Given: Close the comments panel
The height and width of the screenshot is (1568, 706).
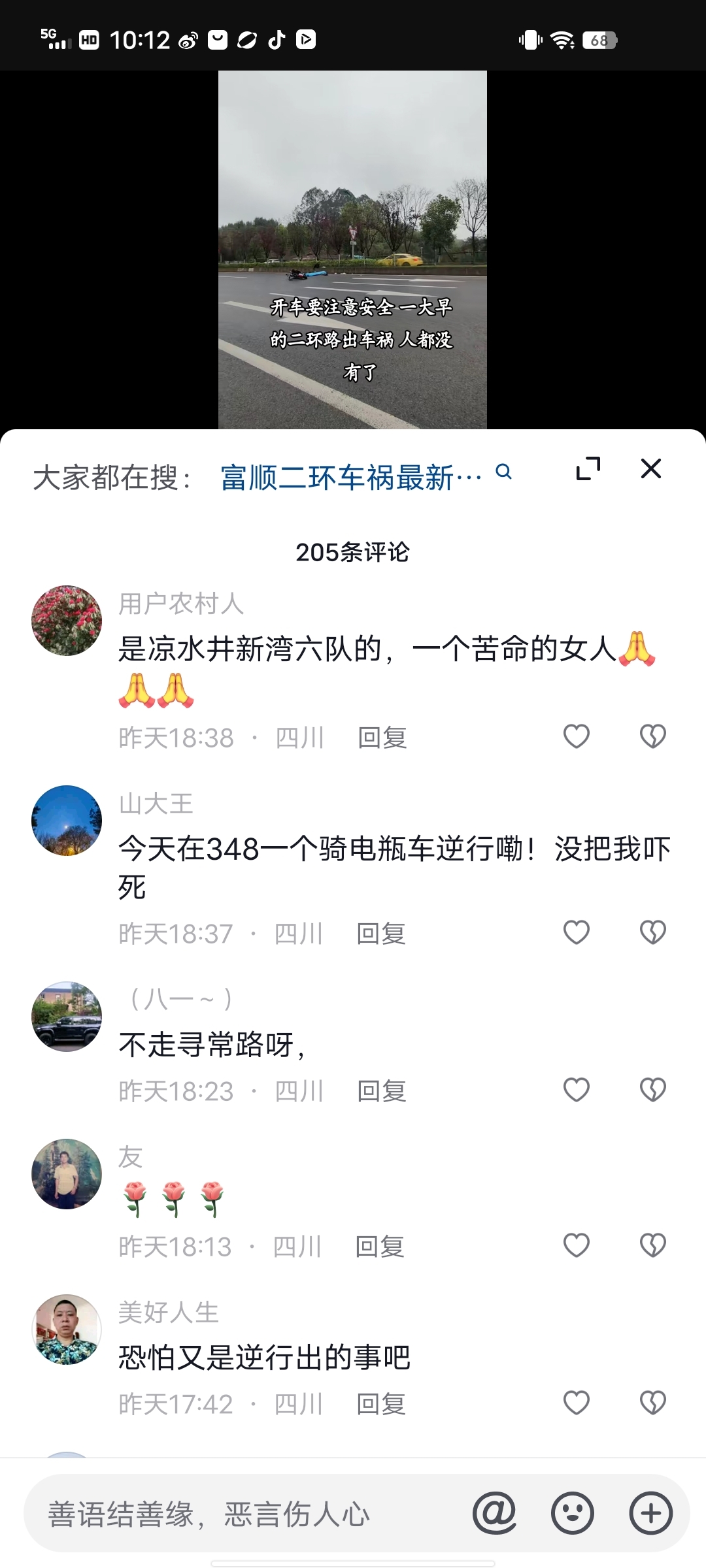Looking at the screenshot, I should pyautogui.click(x=650, y=468).
